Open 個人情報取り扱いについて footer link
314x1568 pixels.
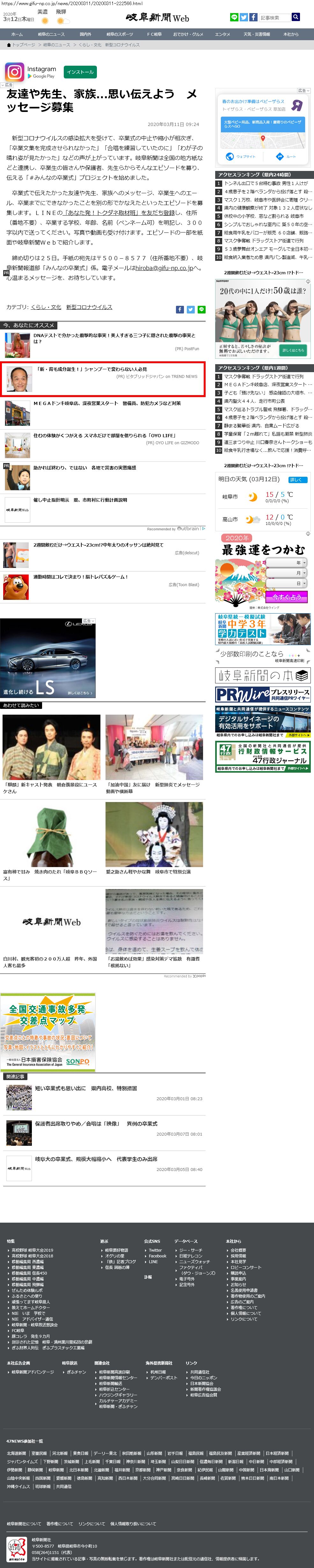pos(133,1524)
